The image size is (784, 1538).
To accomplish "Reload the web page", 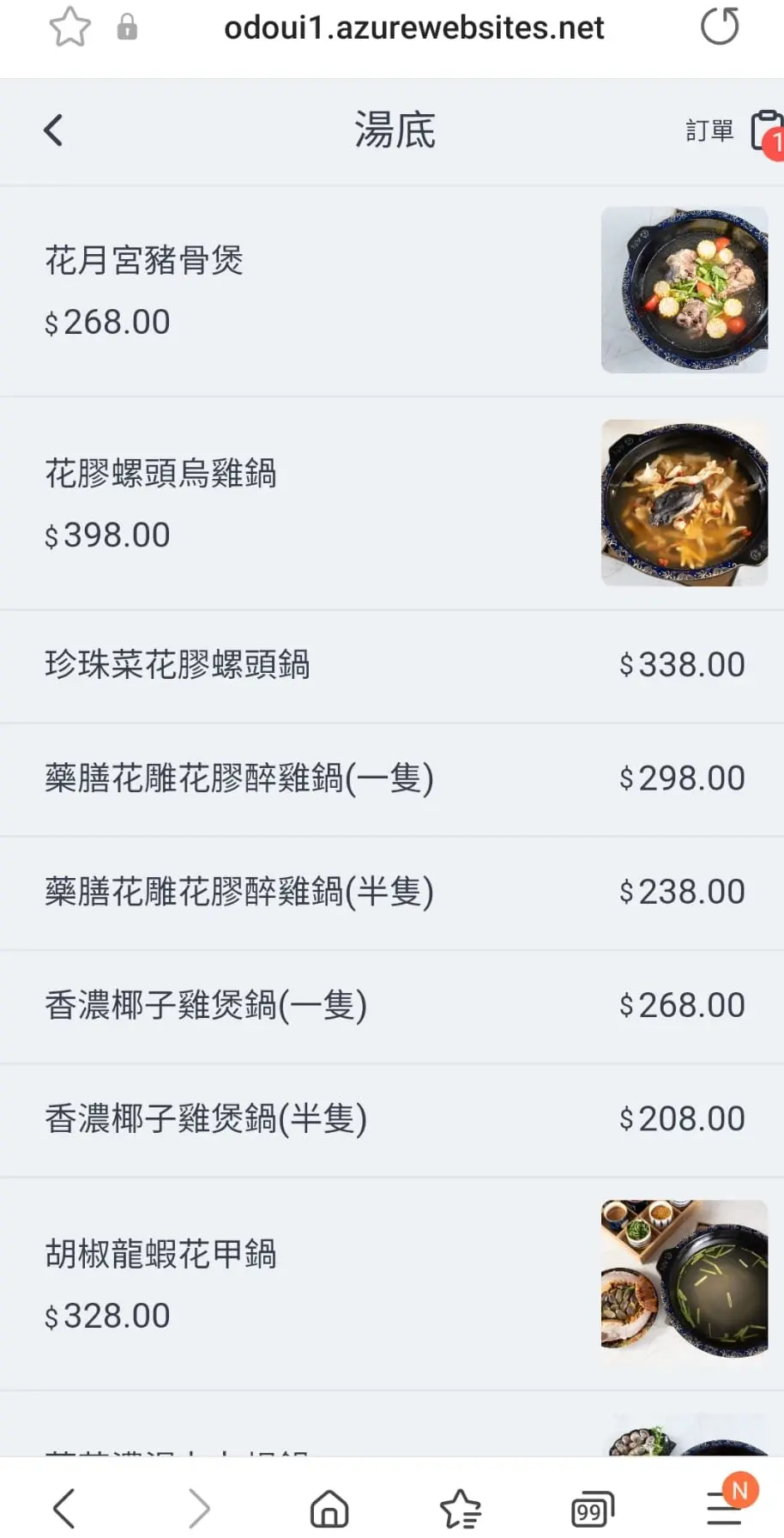I will (x=719, y=27).
